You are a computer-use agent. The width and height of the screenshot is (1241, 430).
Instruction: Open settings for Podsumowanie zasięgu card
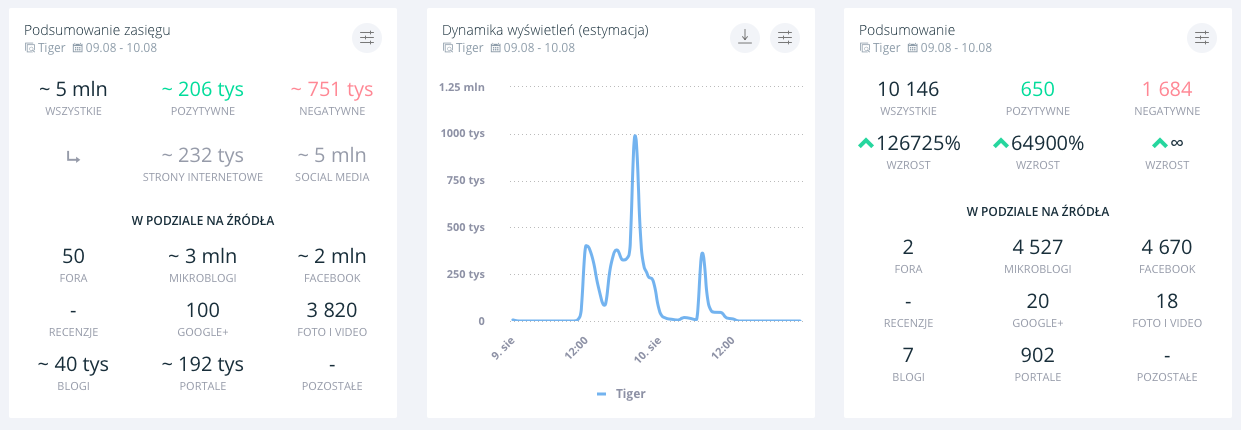[367, 38]
